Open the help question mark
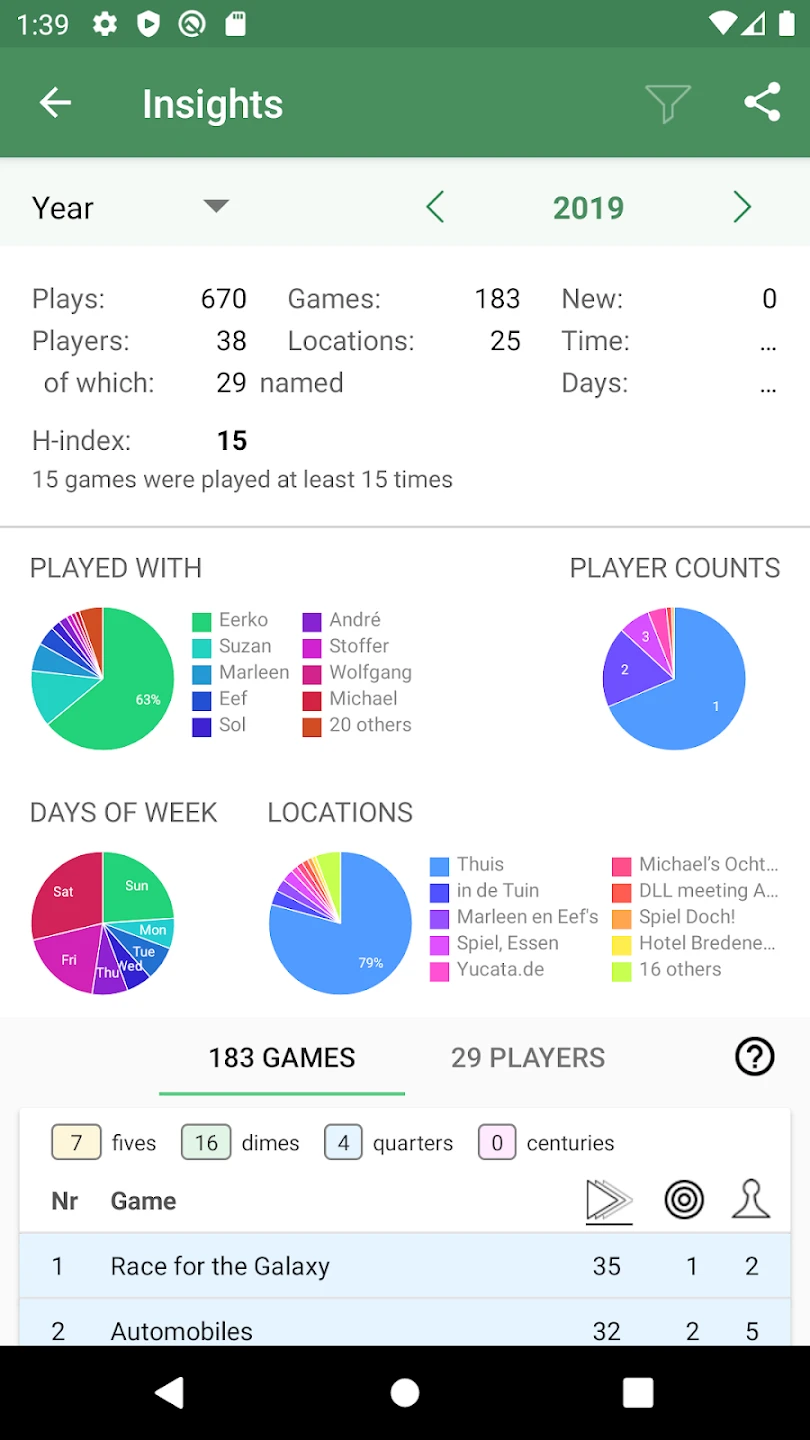810x1440 pixels. (x=754, y=1056)
